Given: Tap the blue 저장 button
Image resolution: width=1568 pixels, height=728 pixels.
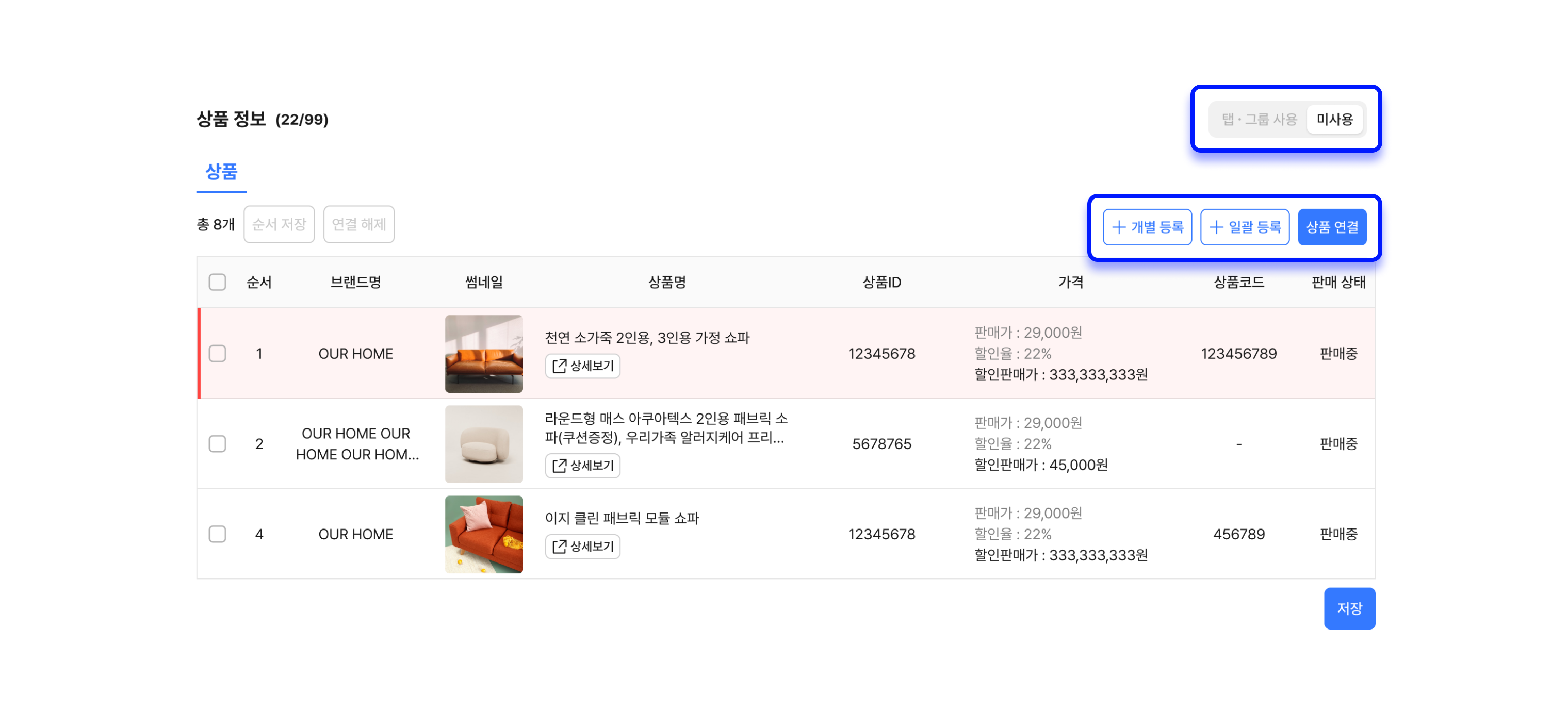Looking at the screenshot, I should [x=1349, y=609].
